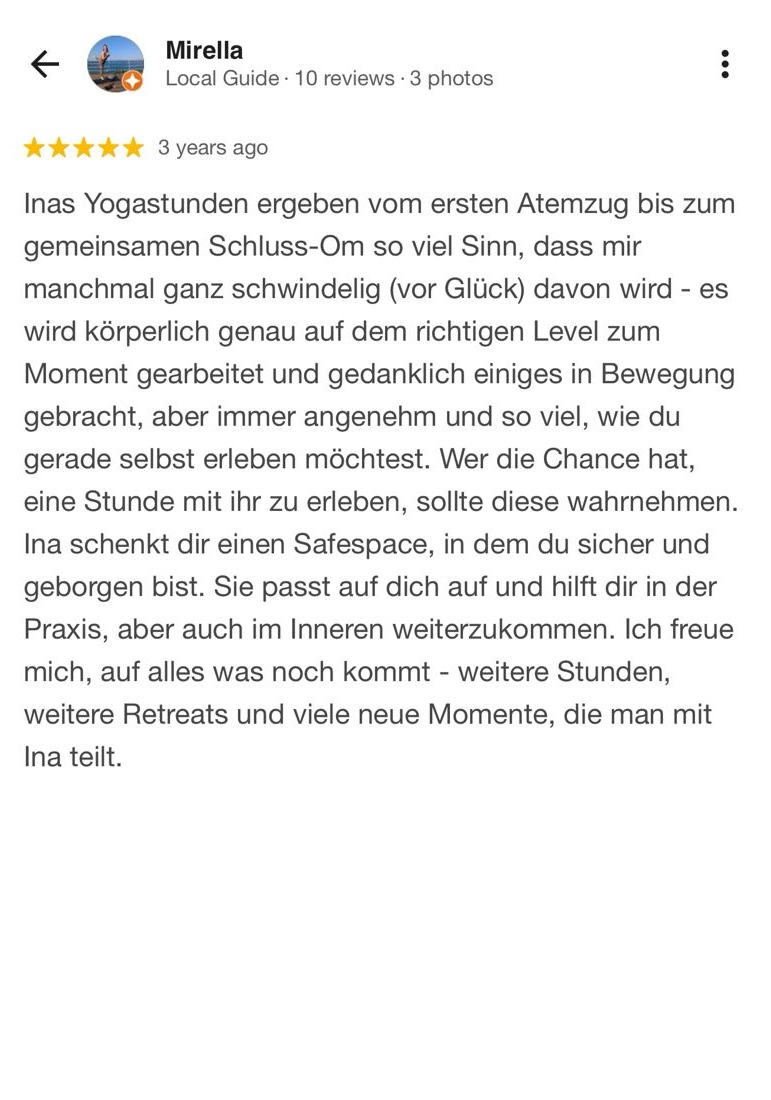The image size is (771, 1100).
Task: Open reviewer name Mirella's profile
Action: [204, 50]
